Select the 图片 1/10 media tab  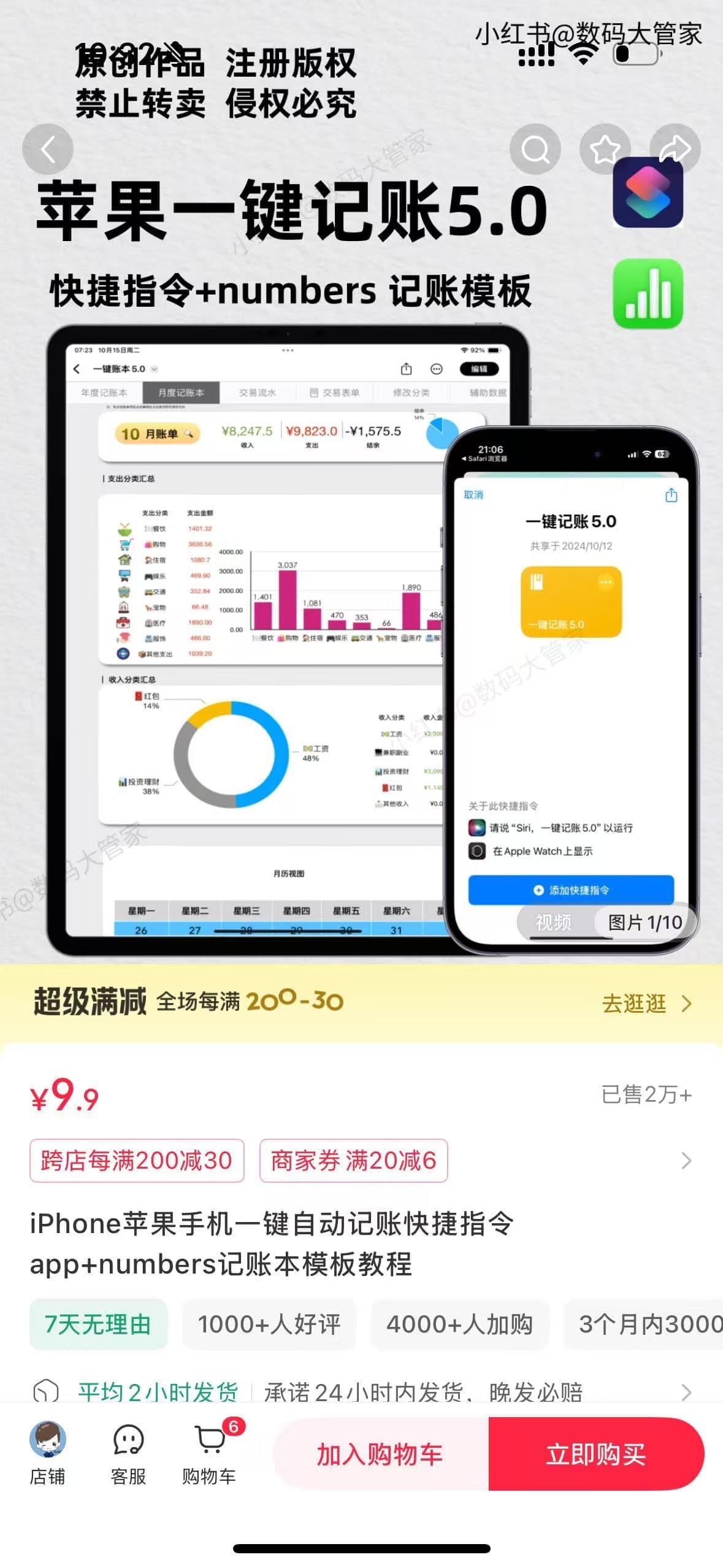(645, 922)
